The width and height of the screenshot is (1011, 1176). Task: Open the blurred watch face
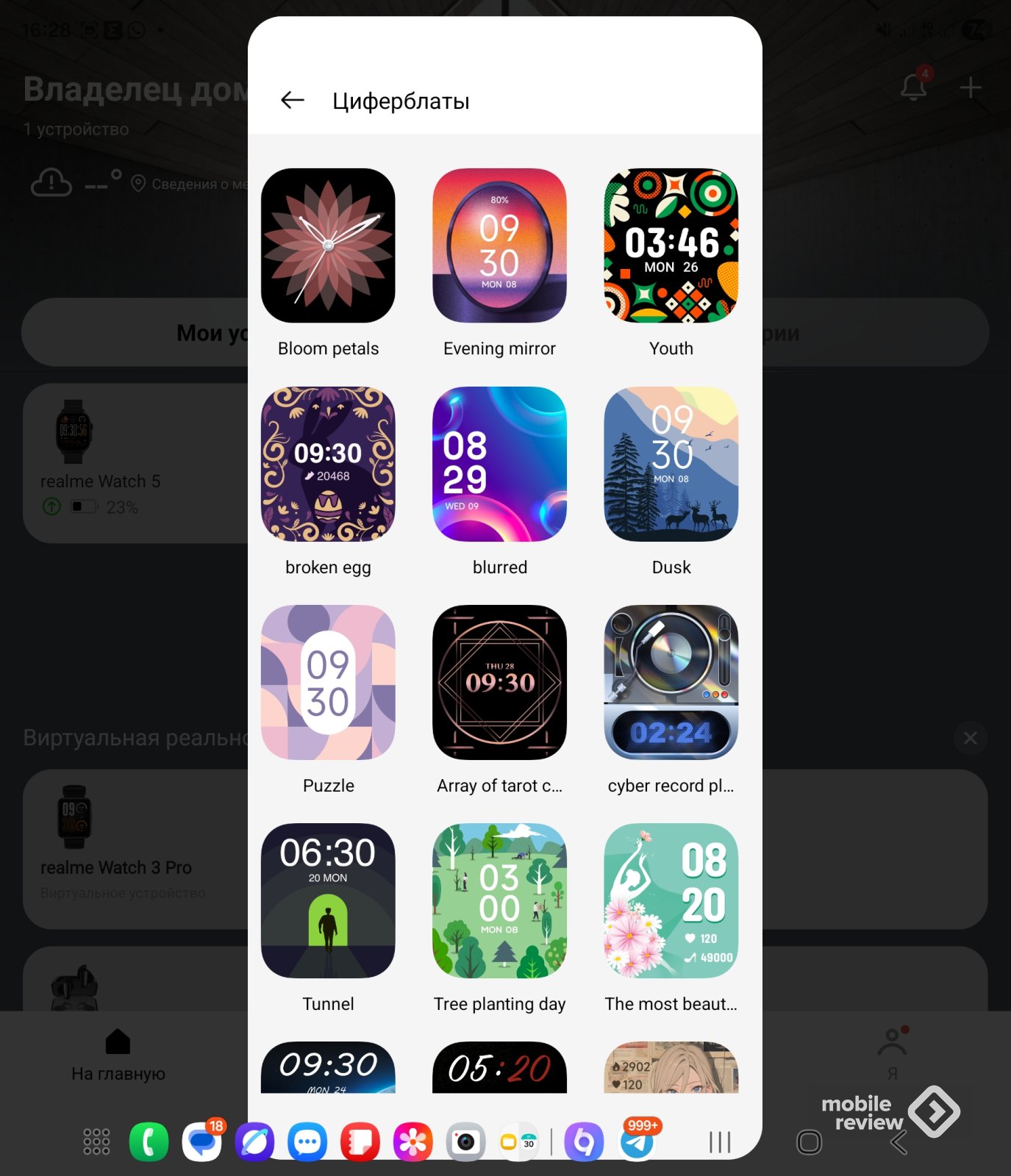[x=499, y=464]
